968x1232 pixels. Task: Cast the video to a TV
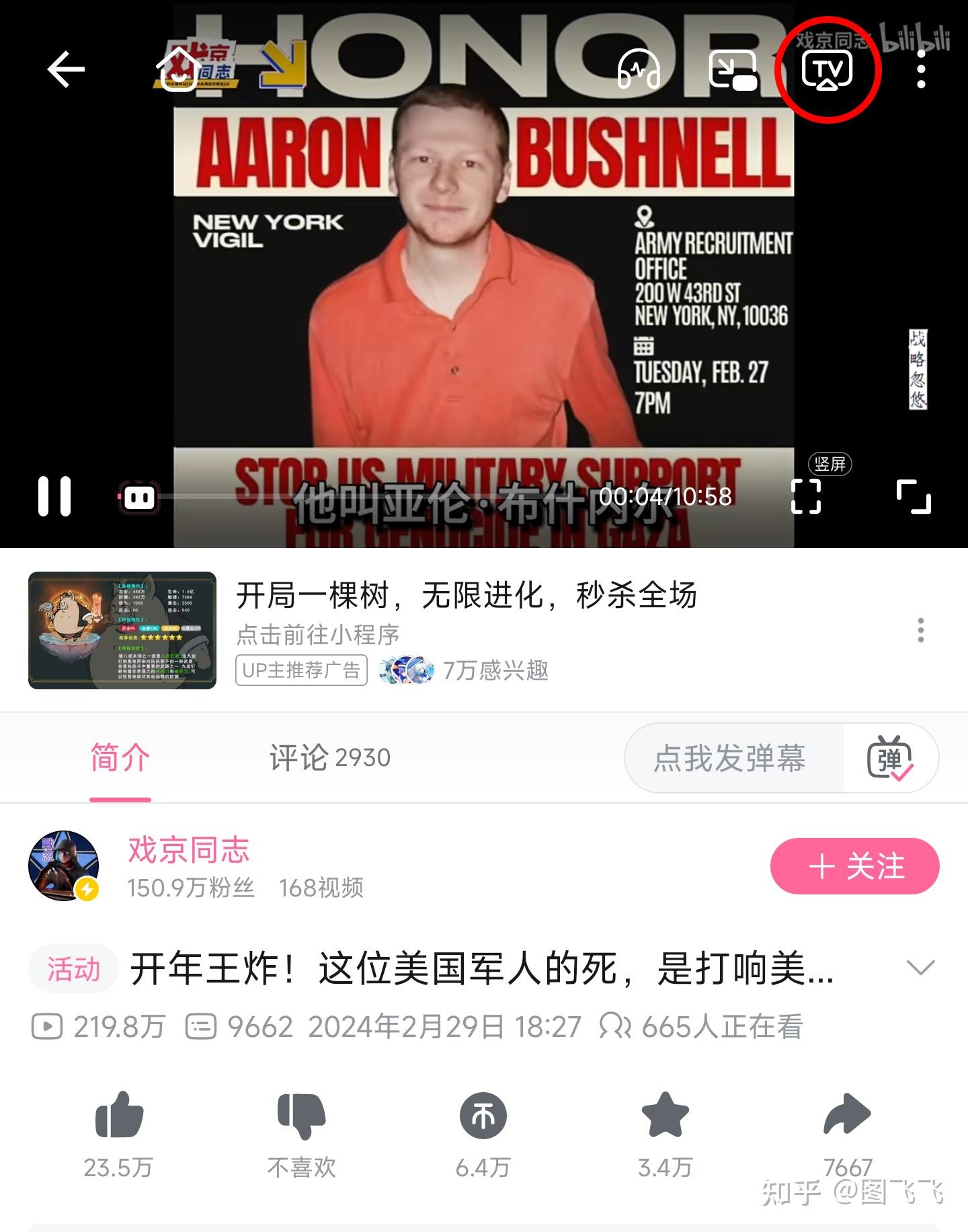[828, 69]
